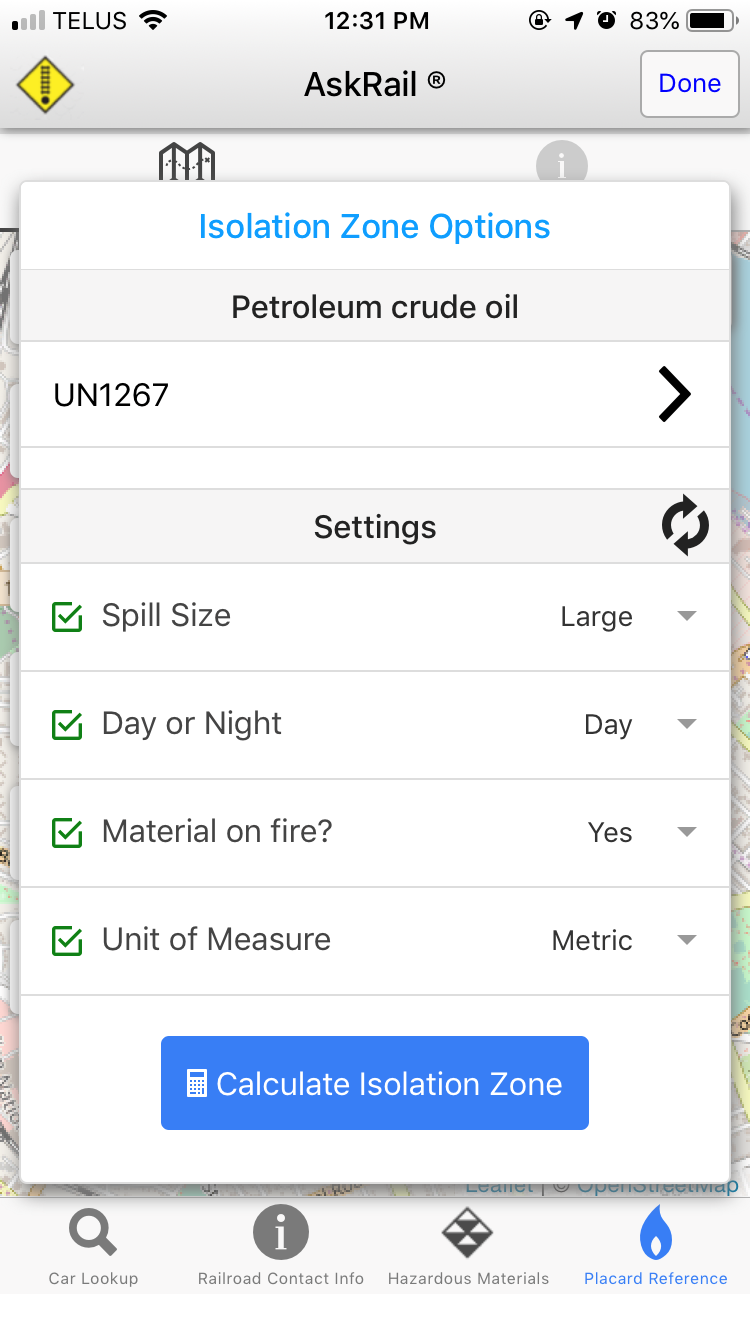The width and height of the screenshot is (750, 1334).
Task: Open the UN1267 material details
Action: click(x=674, y=395)
